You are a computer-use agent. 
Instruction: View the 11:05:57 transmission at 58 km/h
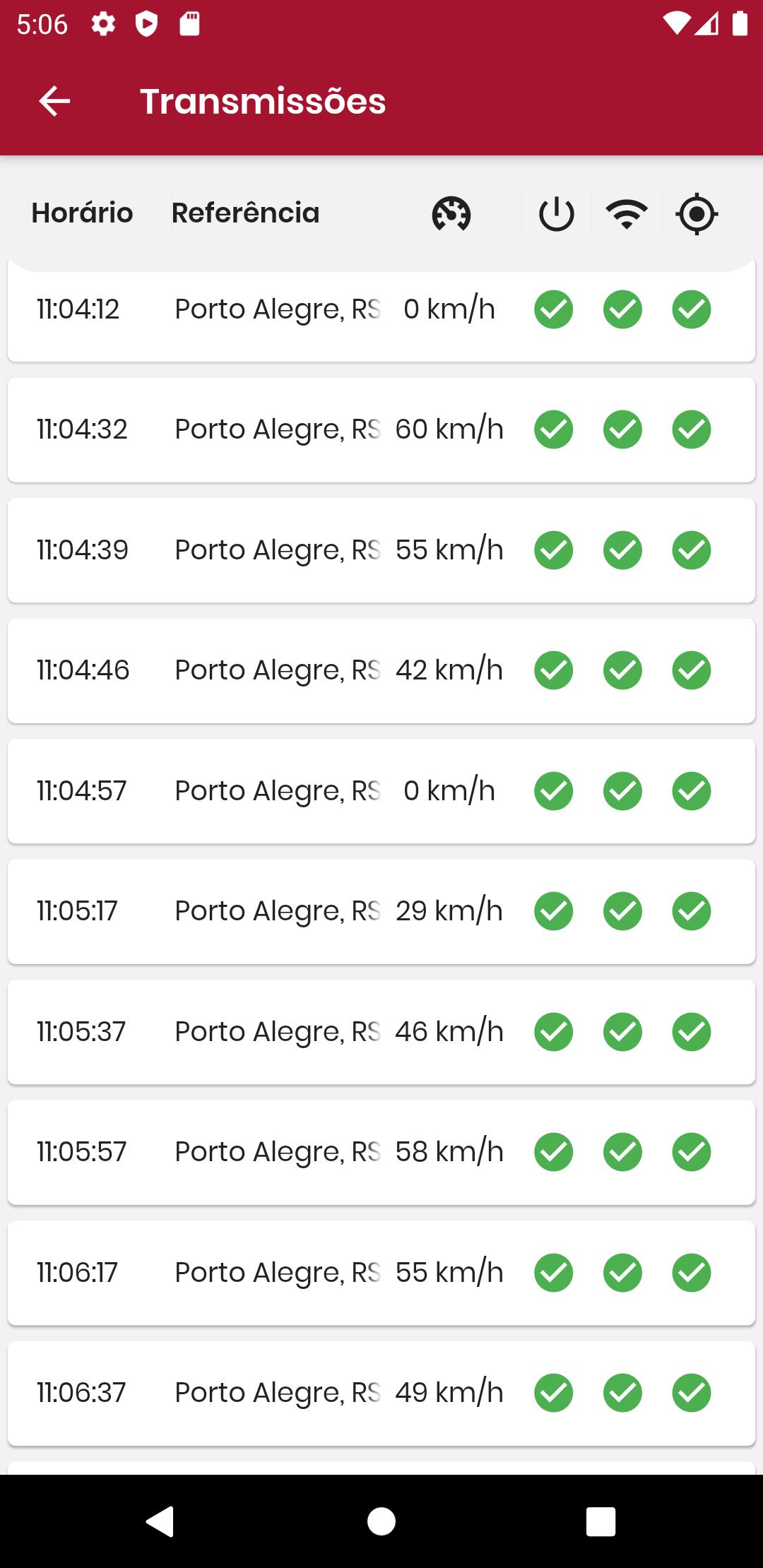[x=381, y=1152]
